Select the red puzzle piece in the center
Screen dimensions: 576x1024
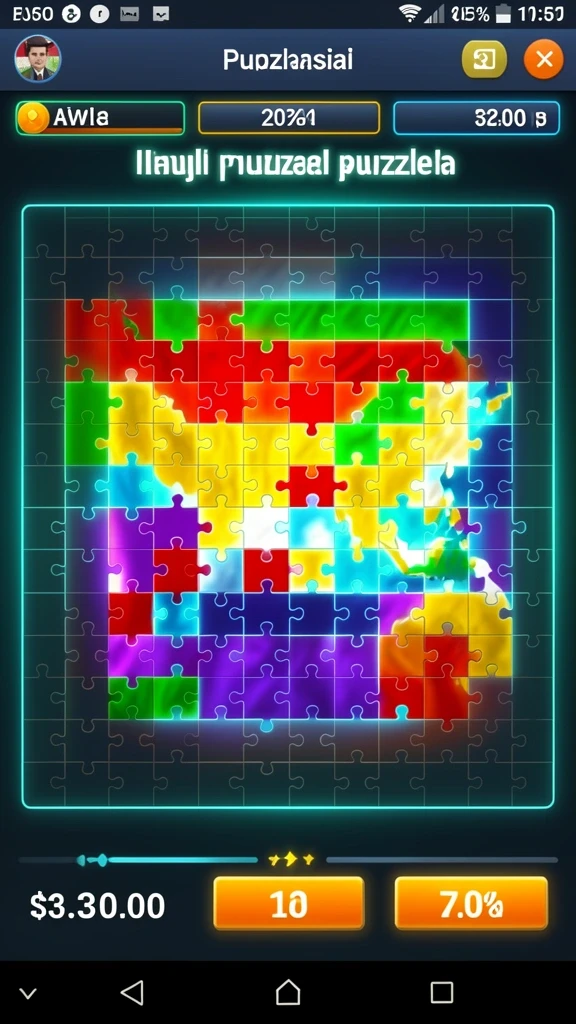tap(311, 487)
